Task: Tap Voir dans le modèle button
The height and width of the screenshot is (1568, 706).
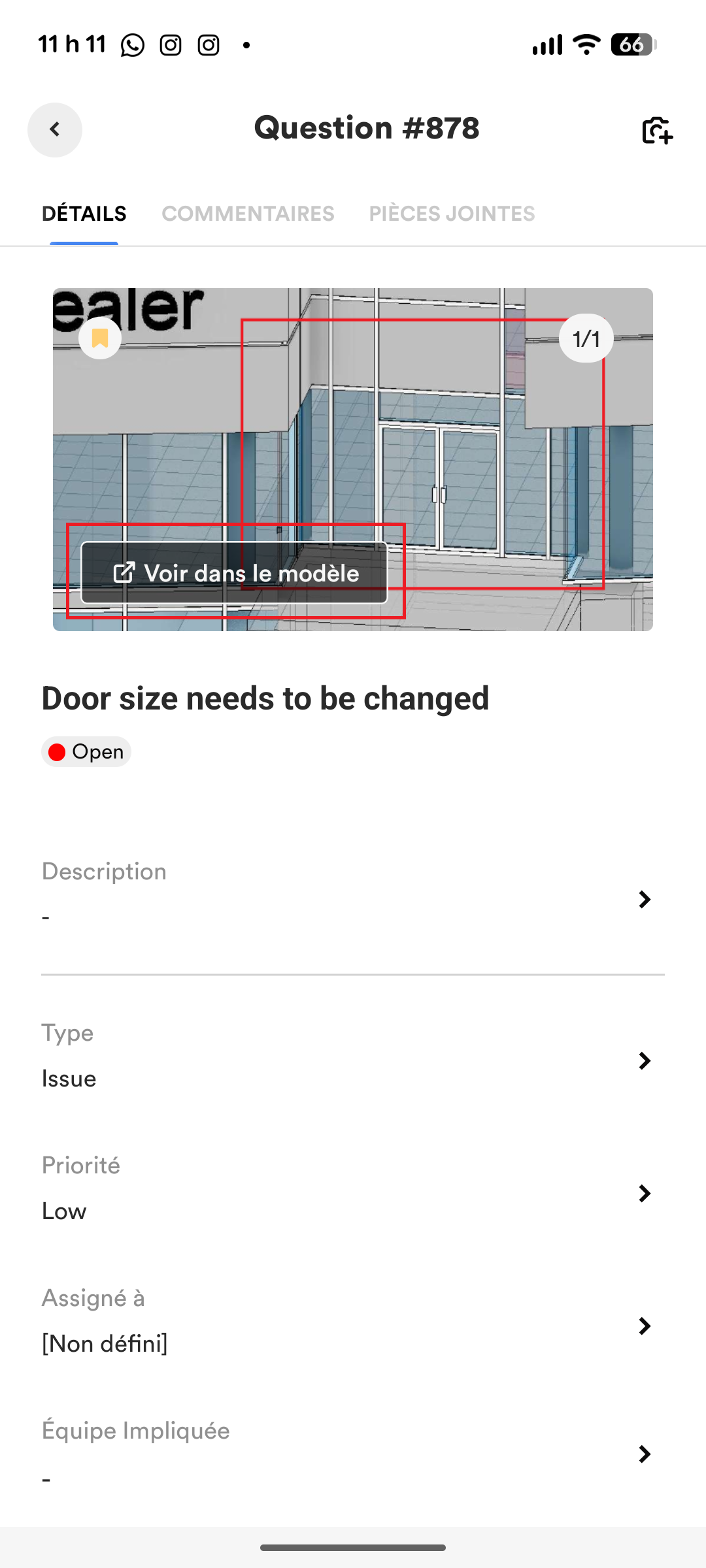Action: tap(235, 573)
